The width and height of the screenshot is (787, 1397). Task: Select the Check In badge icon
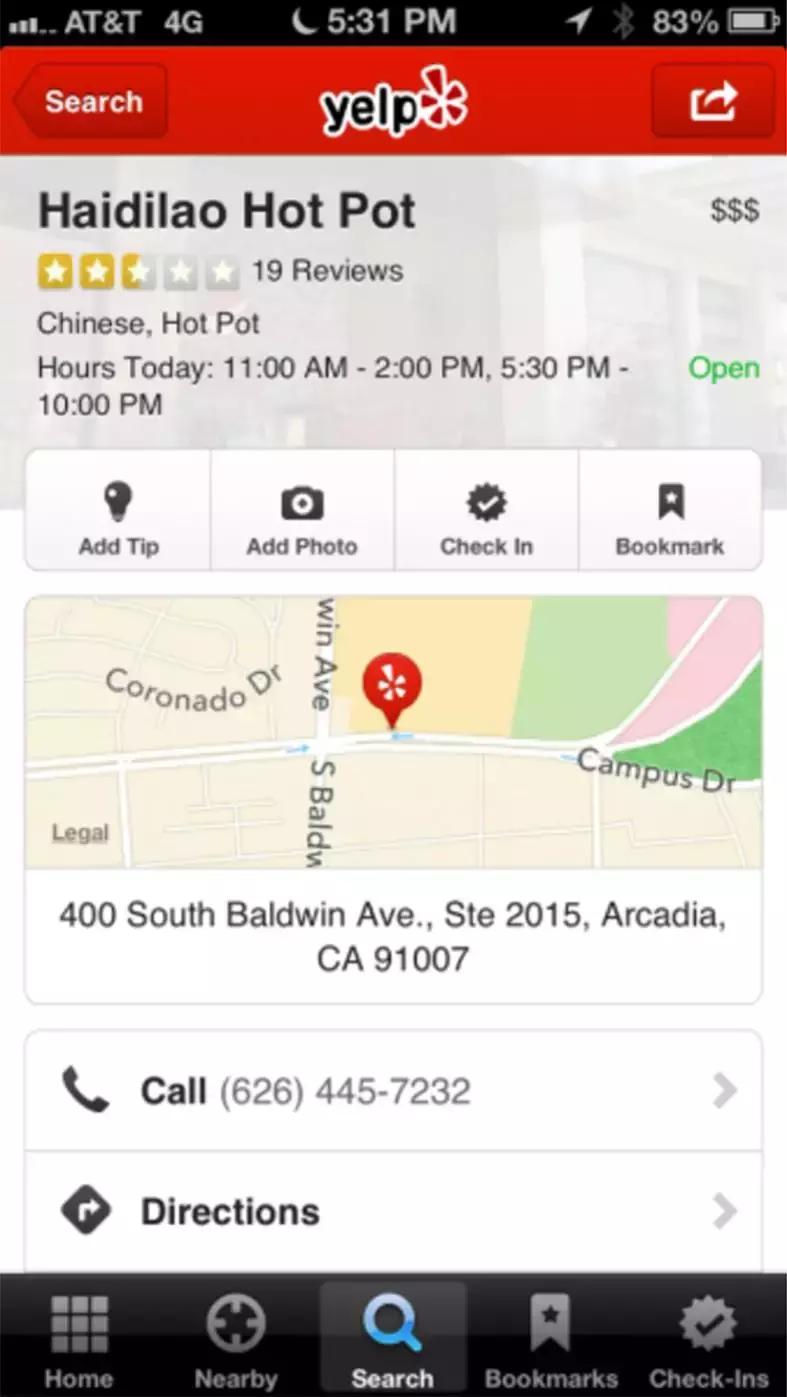pos(486,500)
